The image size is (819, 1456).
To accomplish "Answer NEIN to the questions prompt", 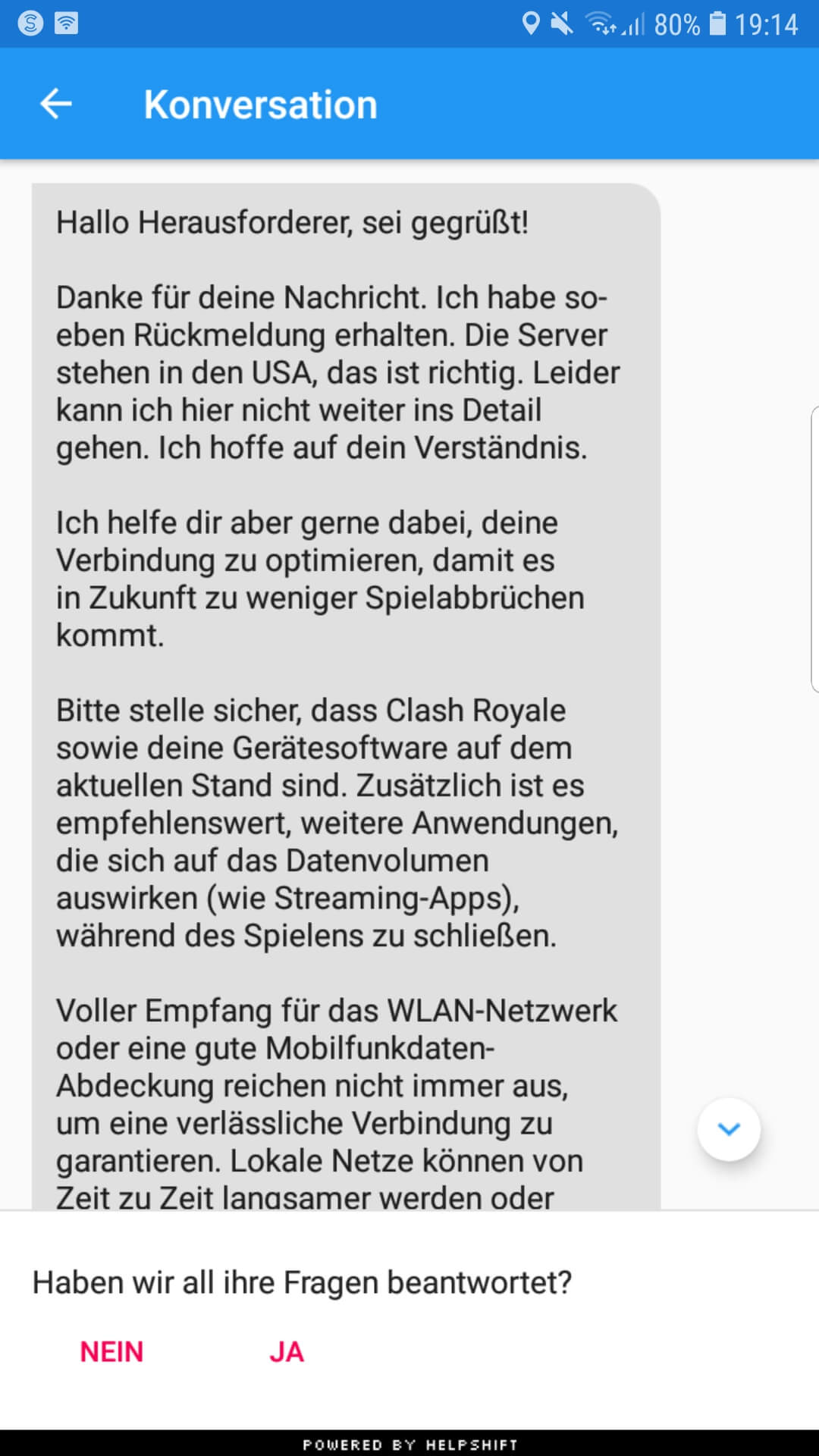I will click(111, 1352).
